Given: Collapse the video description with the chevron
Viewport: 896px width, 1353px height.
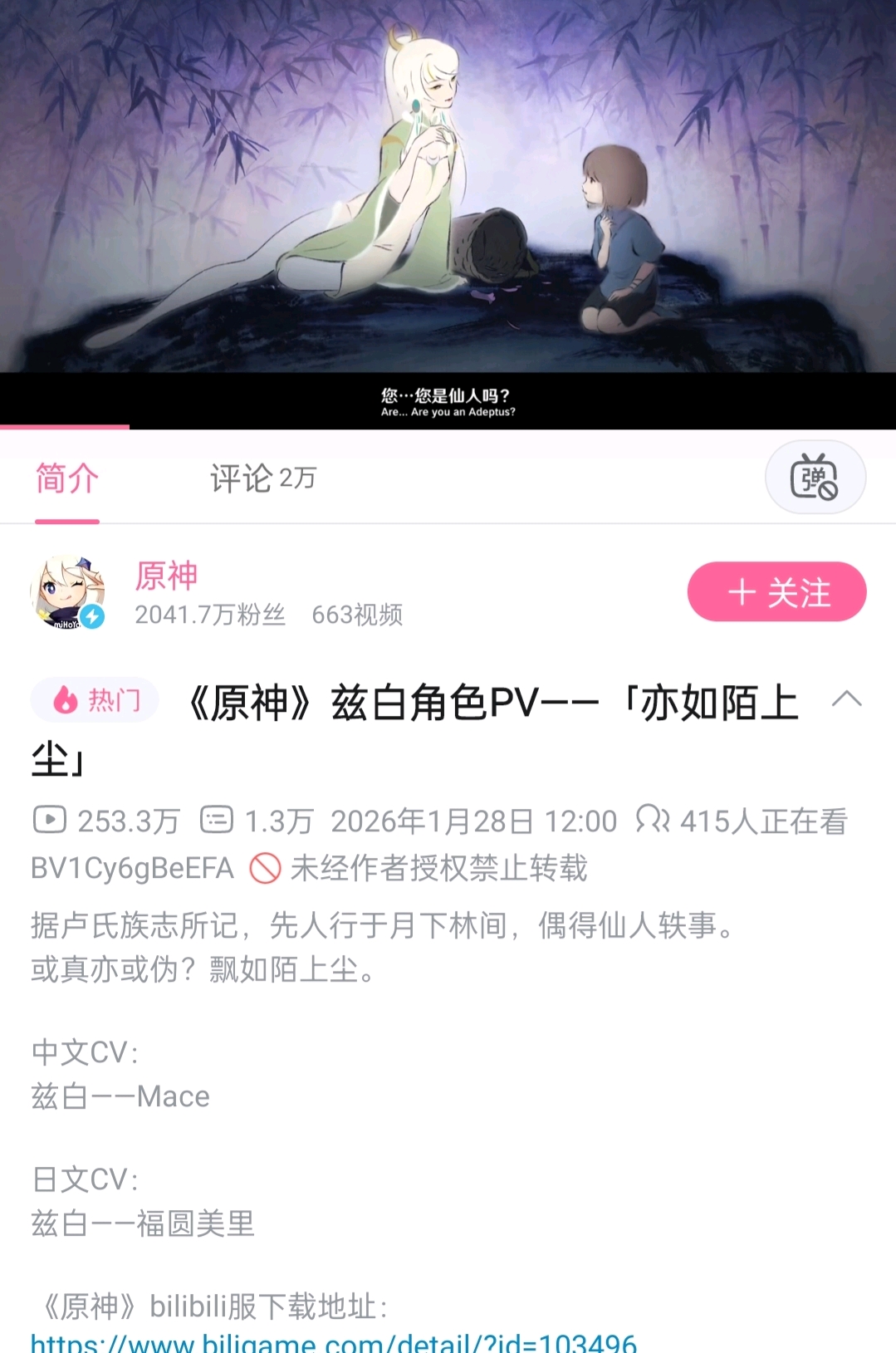Looking at the screenshot, I should coord(846,699).
